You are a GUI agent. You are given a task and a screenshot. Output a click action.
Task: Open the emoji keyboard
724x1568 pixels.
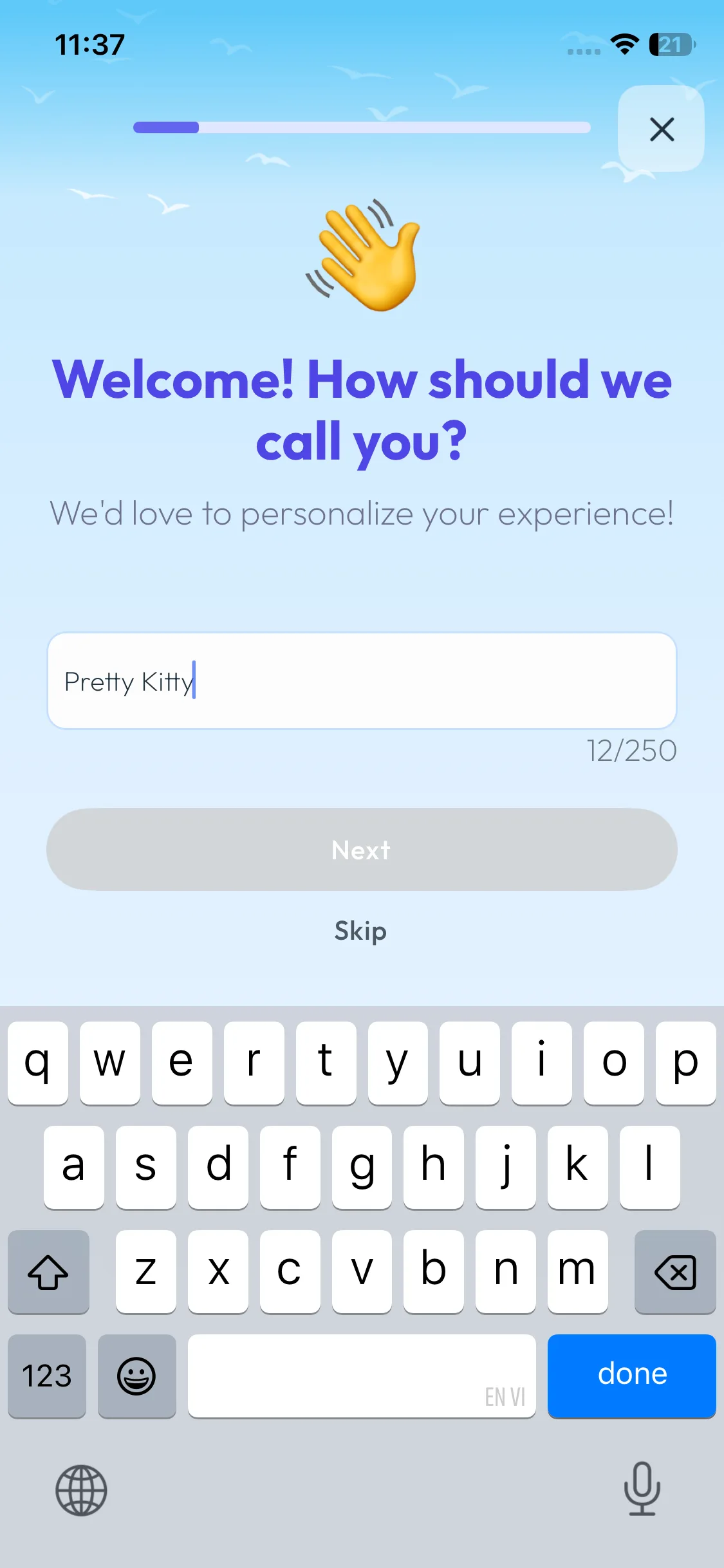pos(136,1375)
